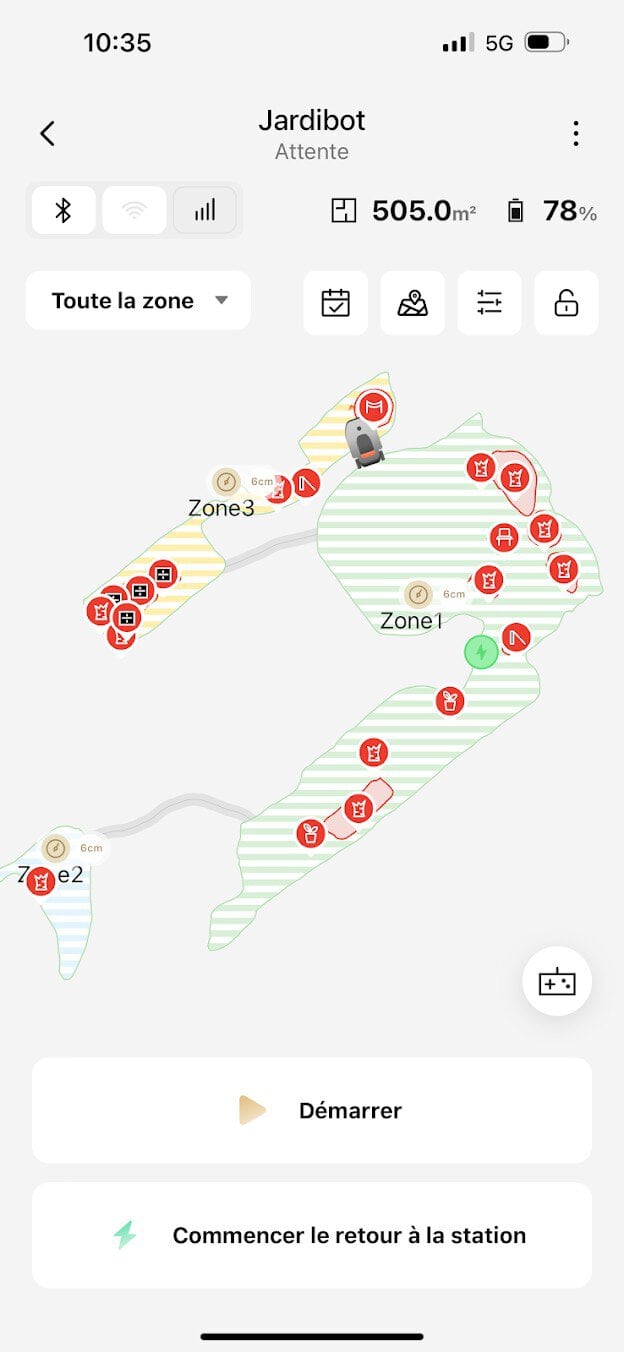
Task: Tap the unlock padlock icon
Action: pyautogui.click(x=566, y=303)
